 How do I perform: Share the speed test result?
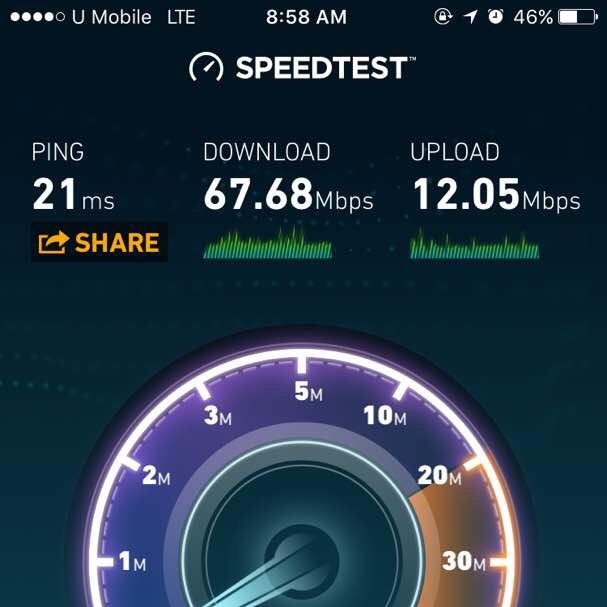98,242
